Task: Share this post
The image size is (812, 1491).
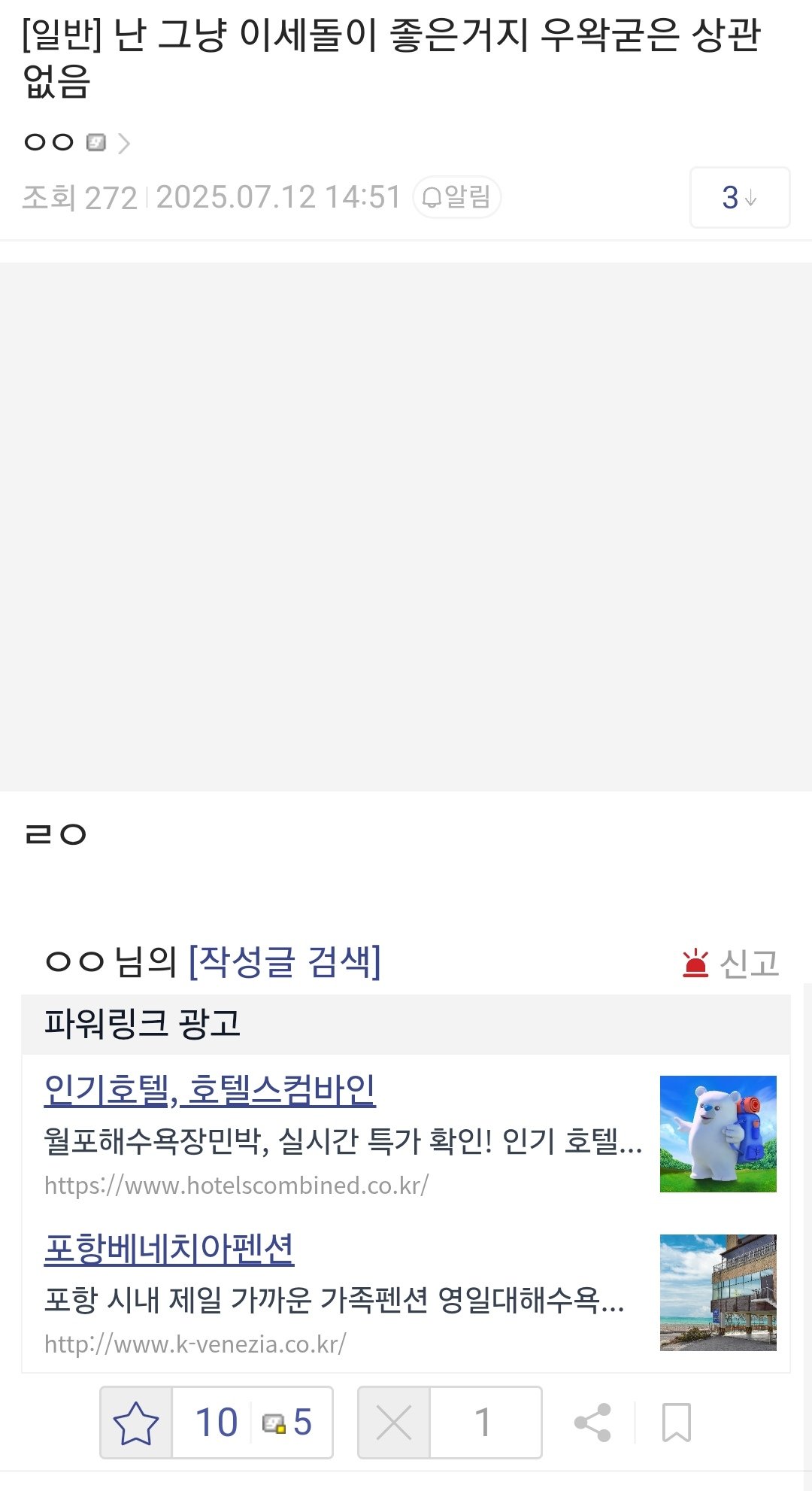Action: pos(592,1423)
